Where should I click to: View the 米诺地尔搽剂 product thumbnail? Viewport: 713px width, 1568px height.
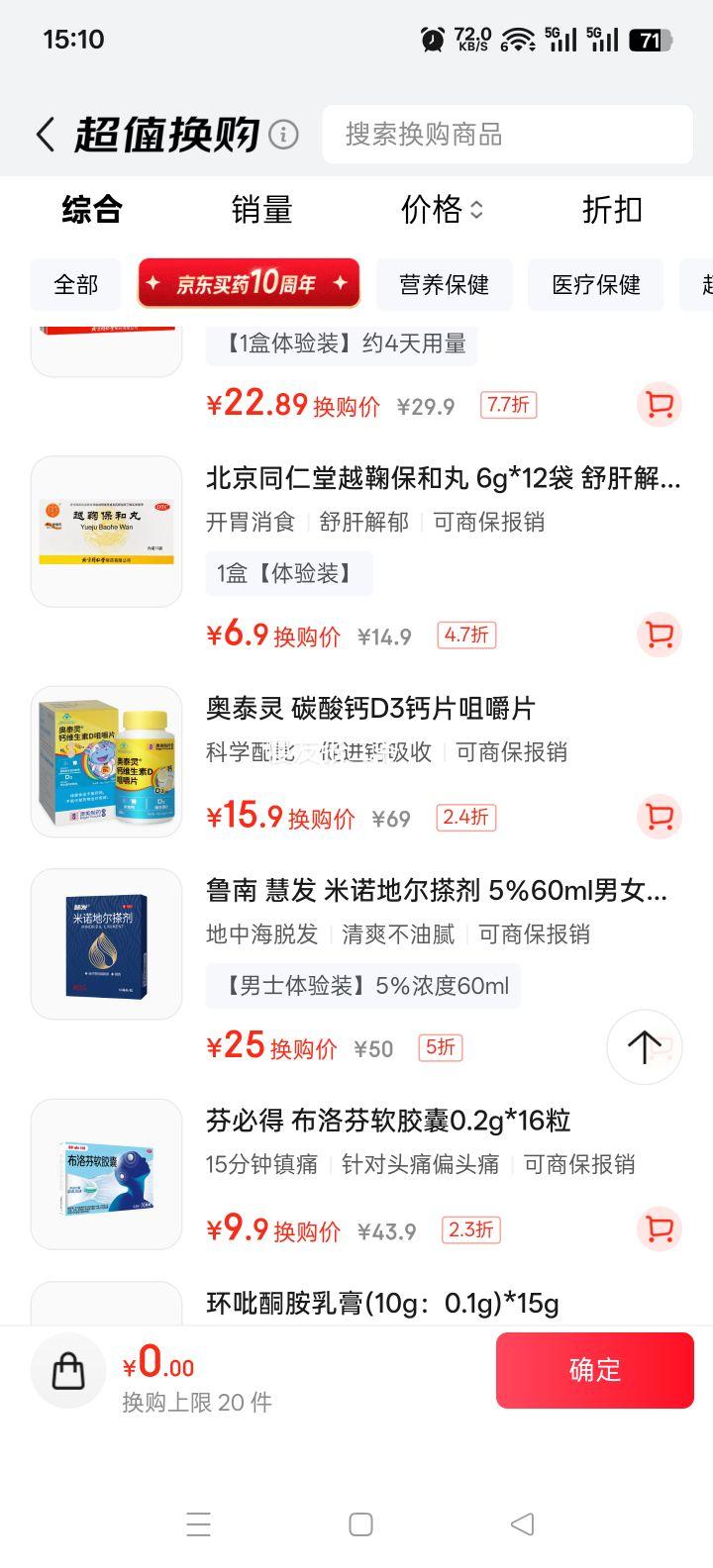point(106,942)
